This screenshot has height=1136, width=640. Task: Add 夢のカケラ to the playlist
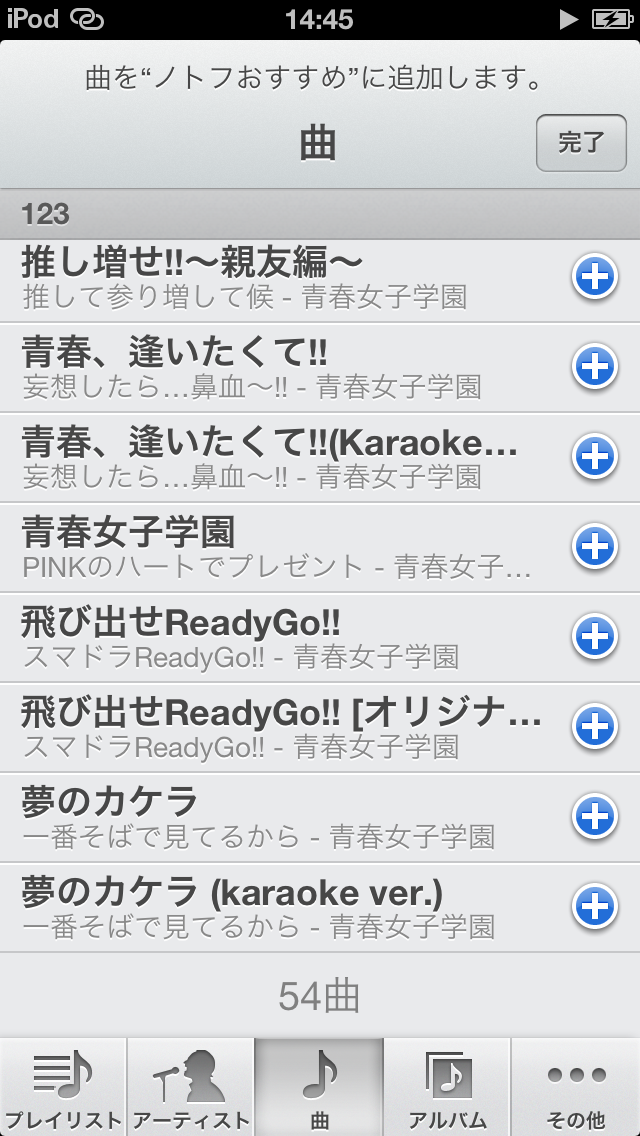tap(595, 817)
